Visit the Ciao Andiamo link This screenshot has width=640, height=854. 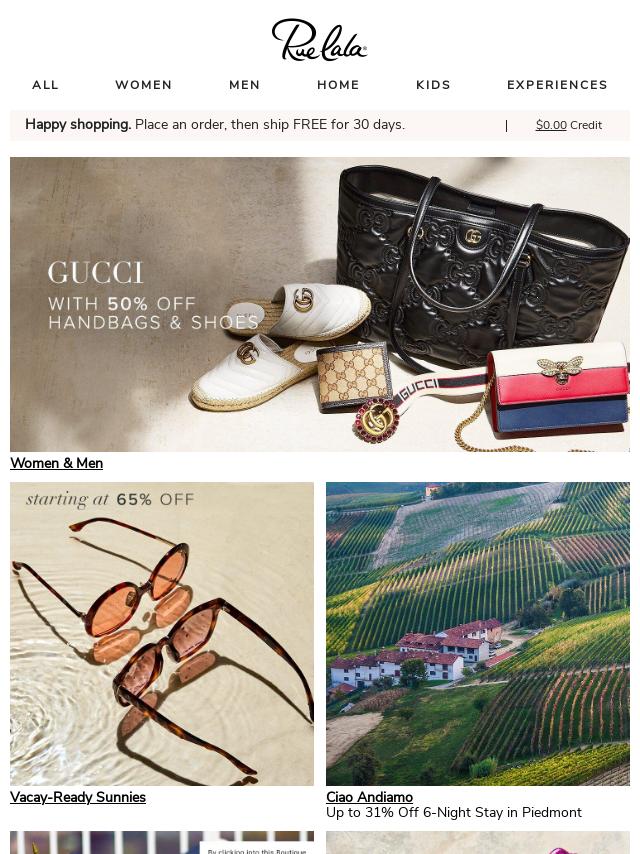coord(369,797)
